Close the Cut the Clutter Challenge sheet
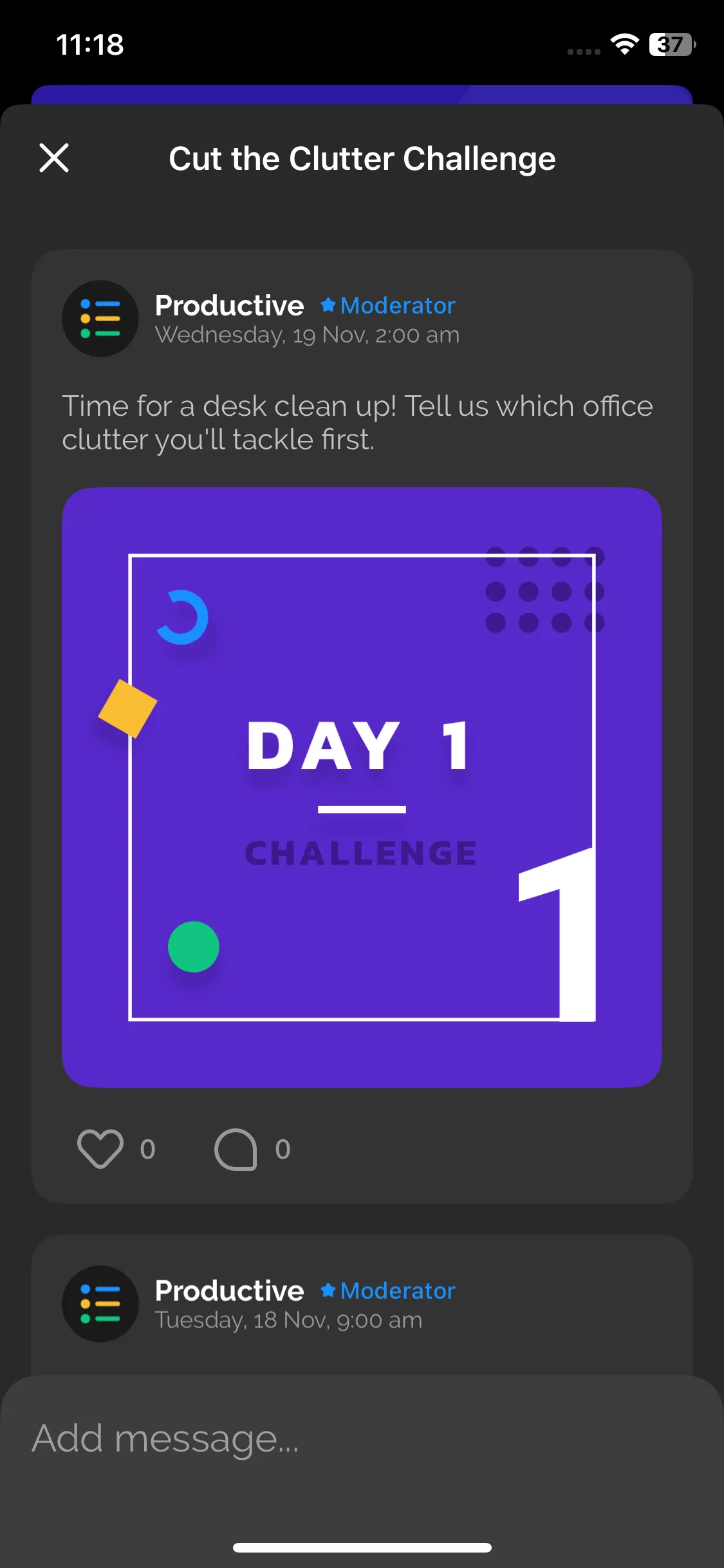This screenshot has height=1568, width=724. [x=54, y=158]
